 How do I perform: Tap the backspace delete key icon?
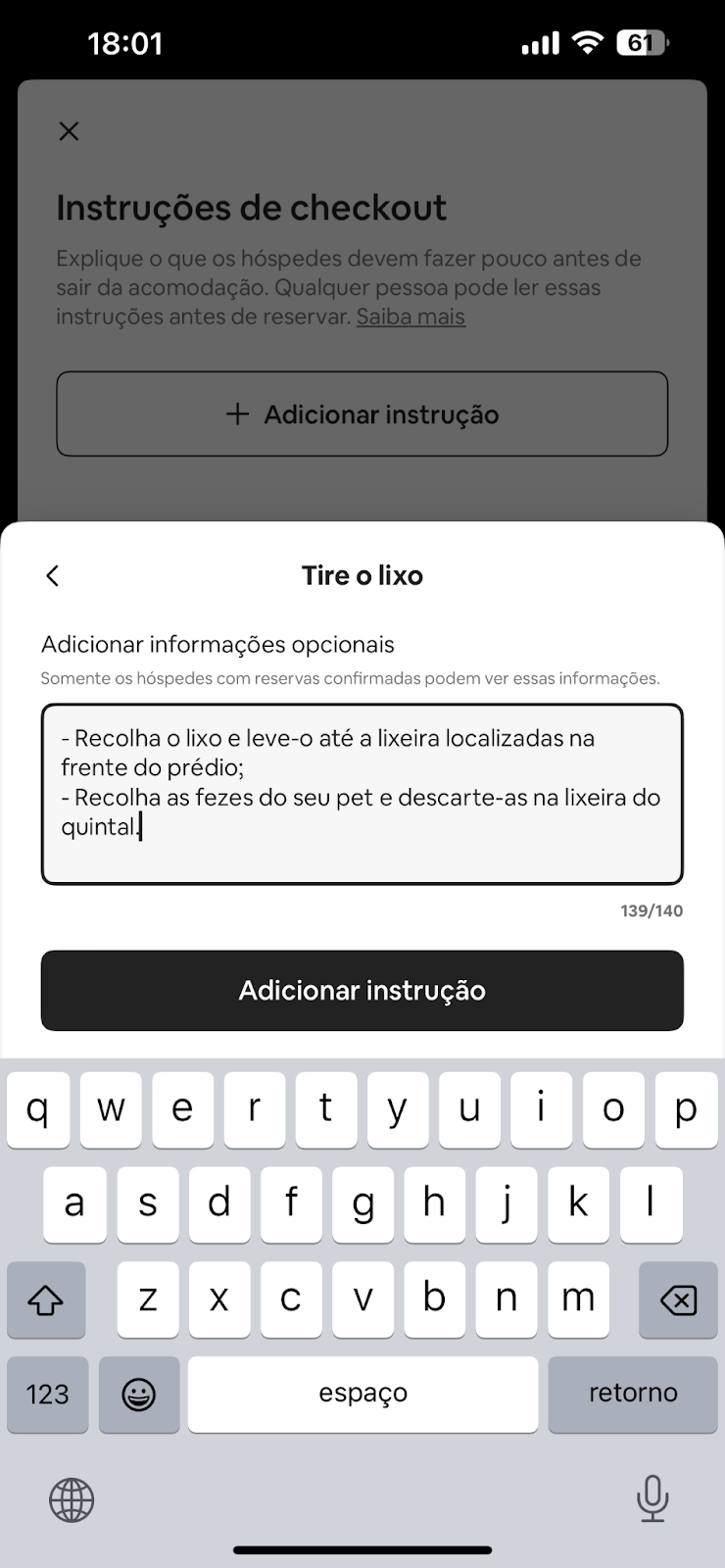677,1299
